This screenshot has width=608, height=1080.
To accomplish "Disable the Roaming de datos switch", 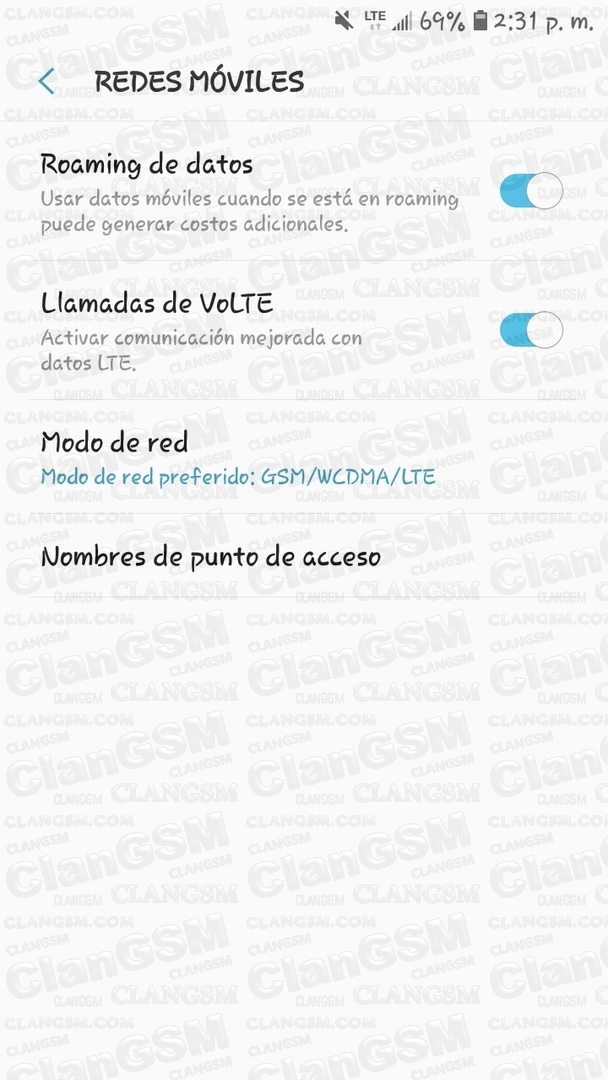I will 531,191.
